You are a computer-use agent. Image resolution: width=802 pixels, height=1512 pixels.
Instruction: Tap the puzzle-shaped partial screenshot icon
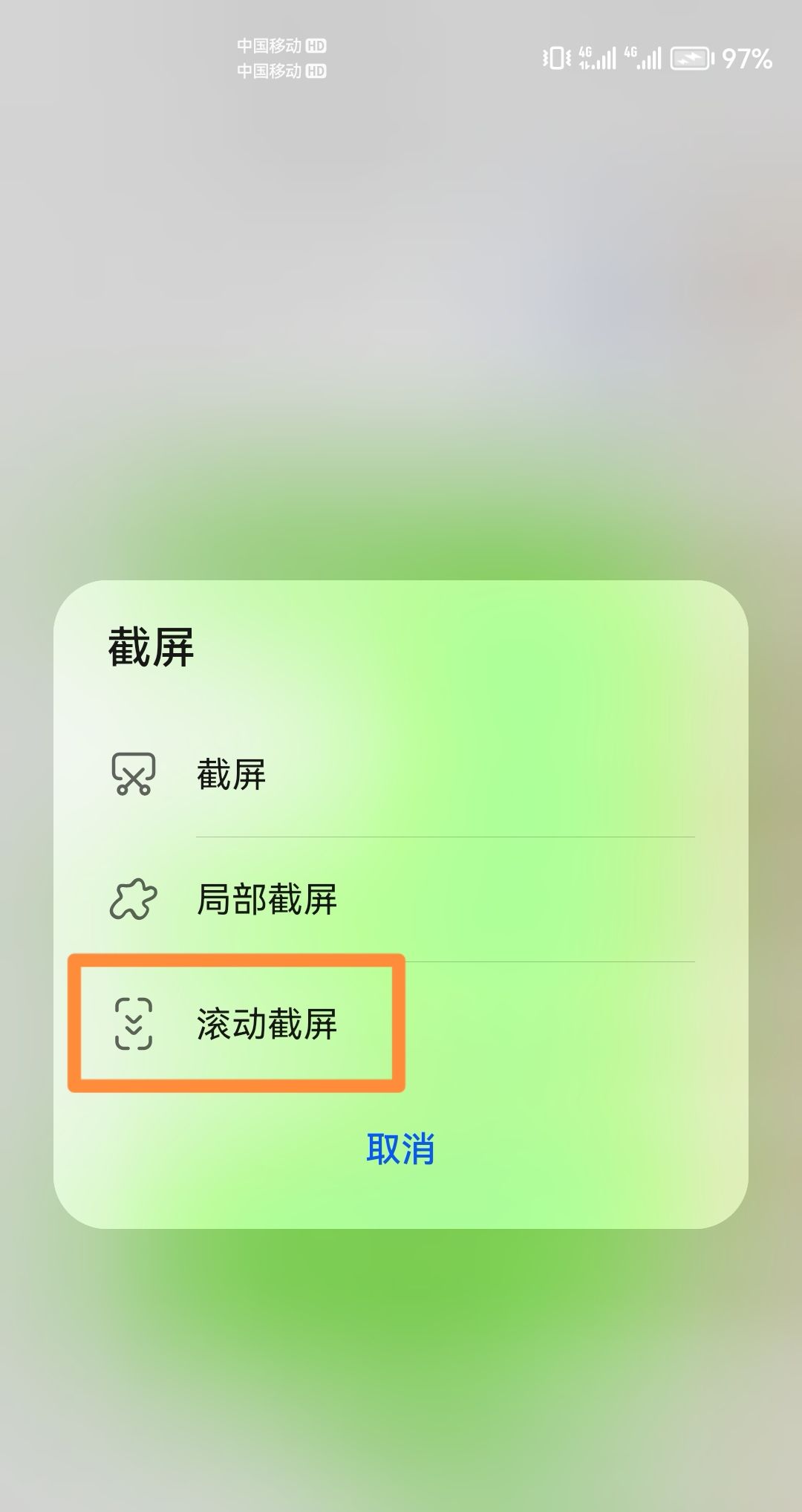click(x=134, y=899)
